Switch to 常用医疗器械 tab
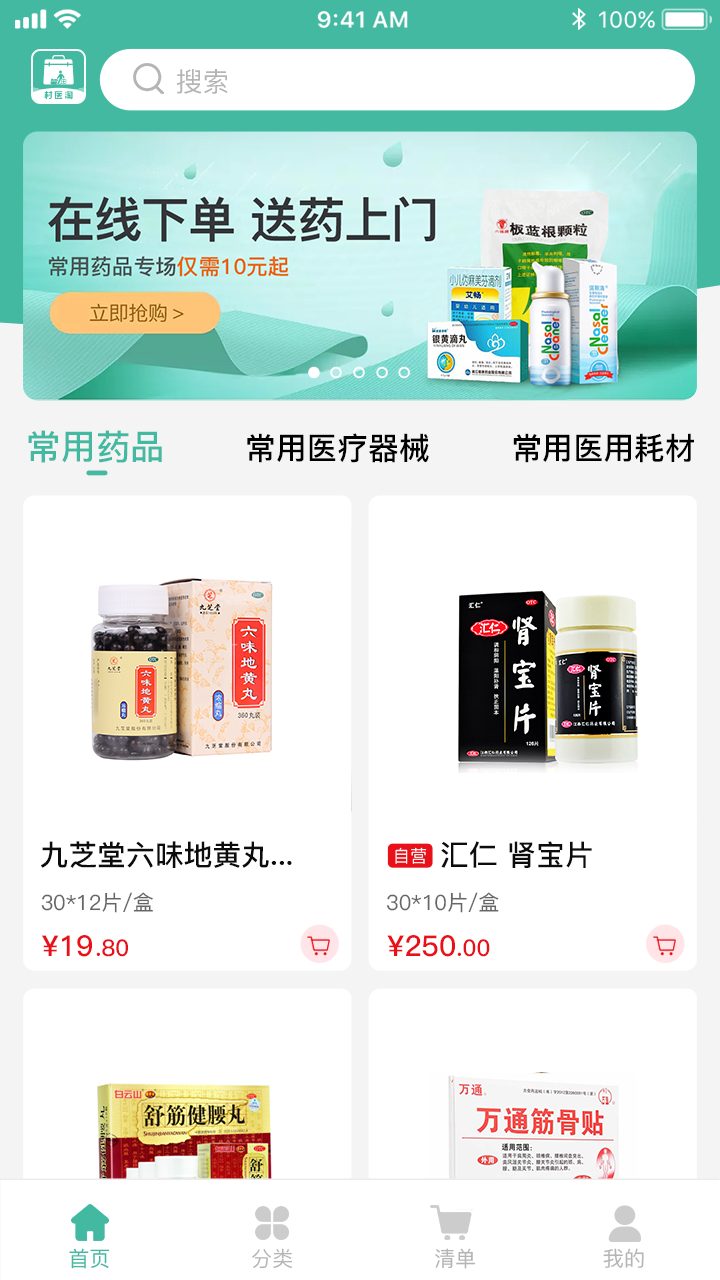The height and width of the screenshot is (1280, 720). tap(338, 448)
